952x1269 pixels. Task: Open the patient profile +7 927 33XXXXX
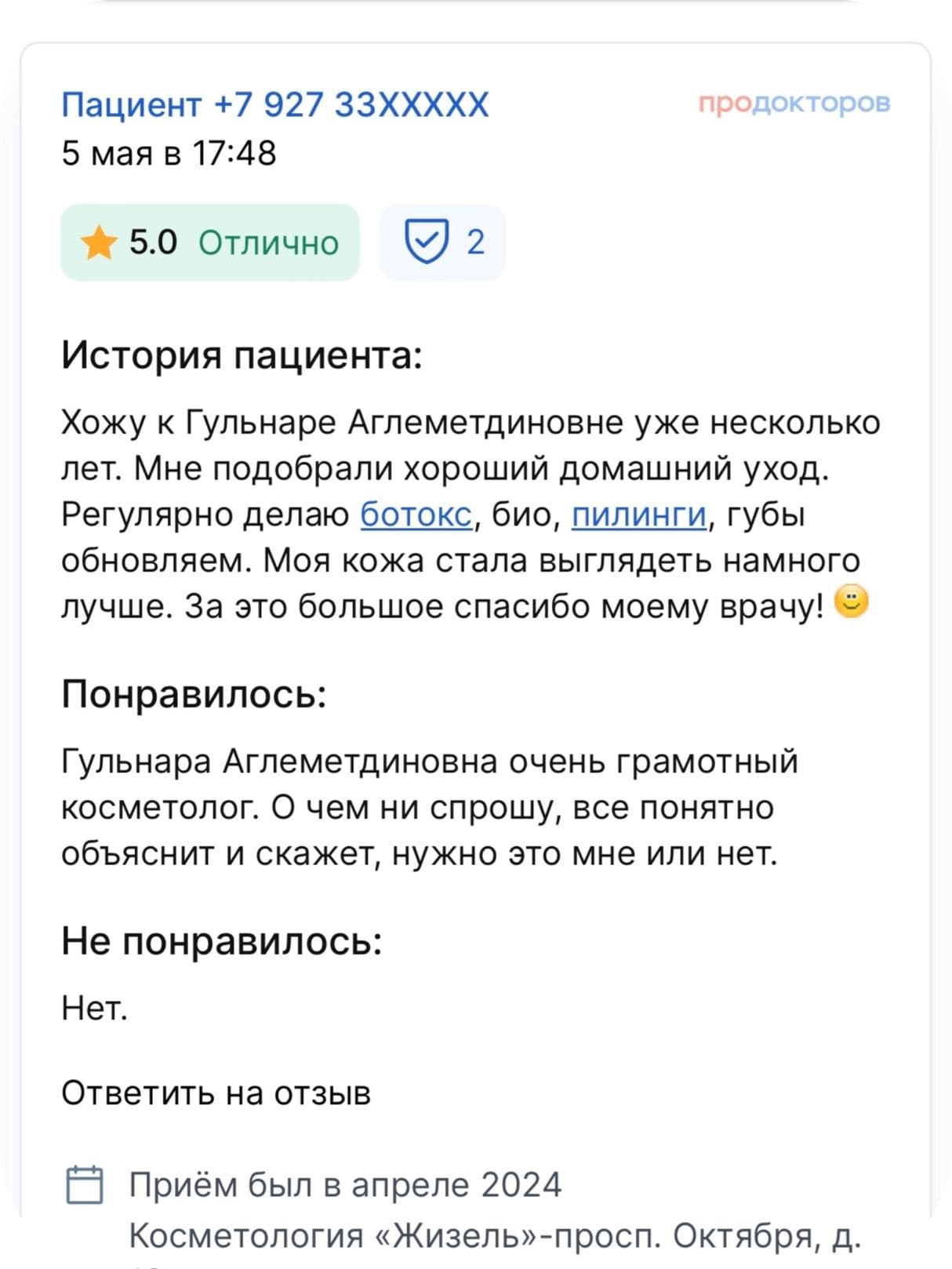click(x=274, y=104)
